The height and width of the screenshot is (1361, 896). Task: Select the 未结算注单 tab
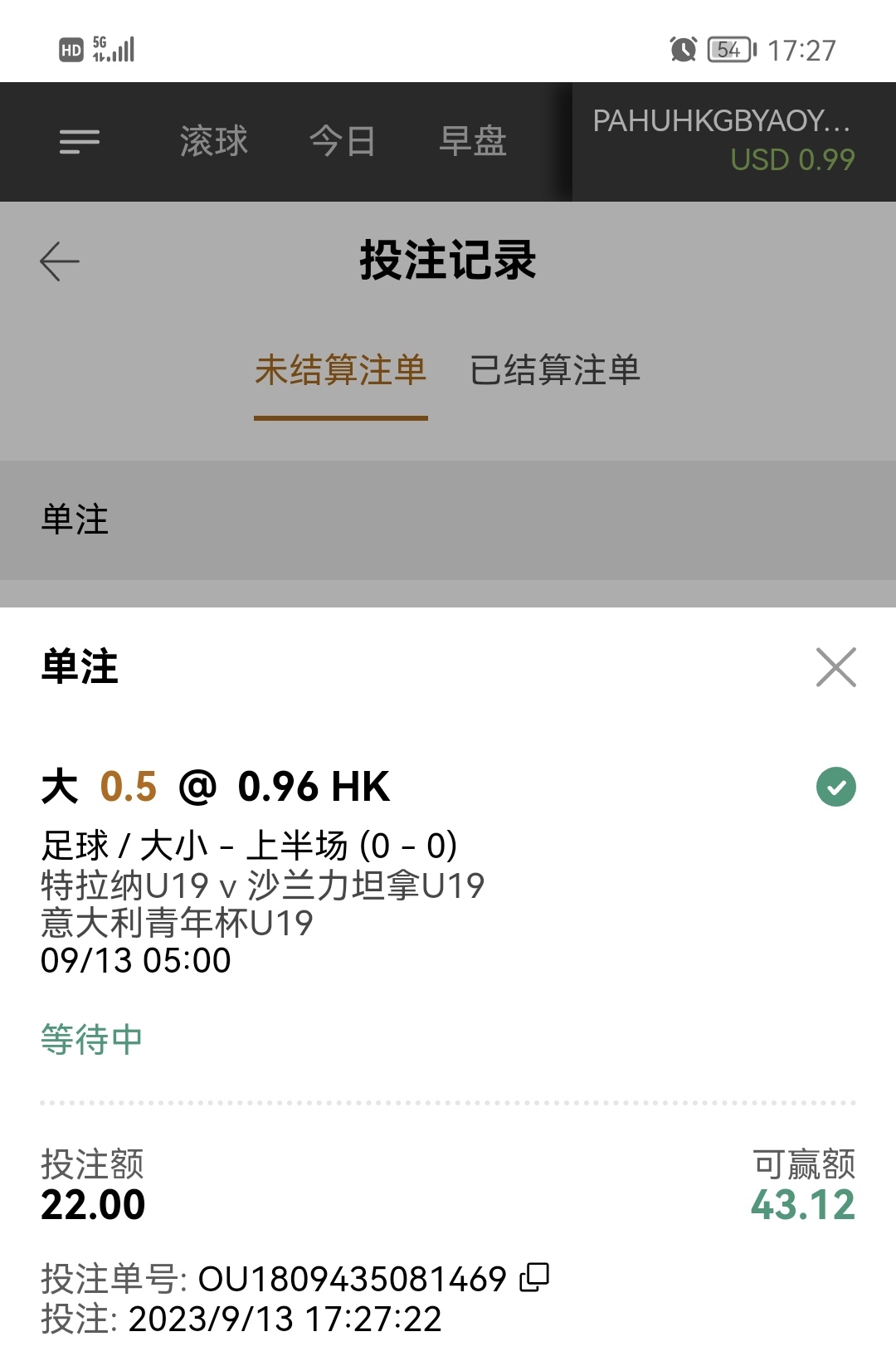[341, 370]
